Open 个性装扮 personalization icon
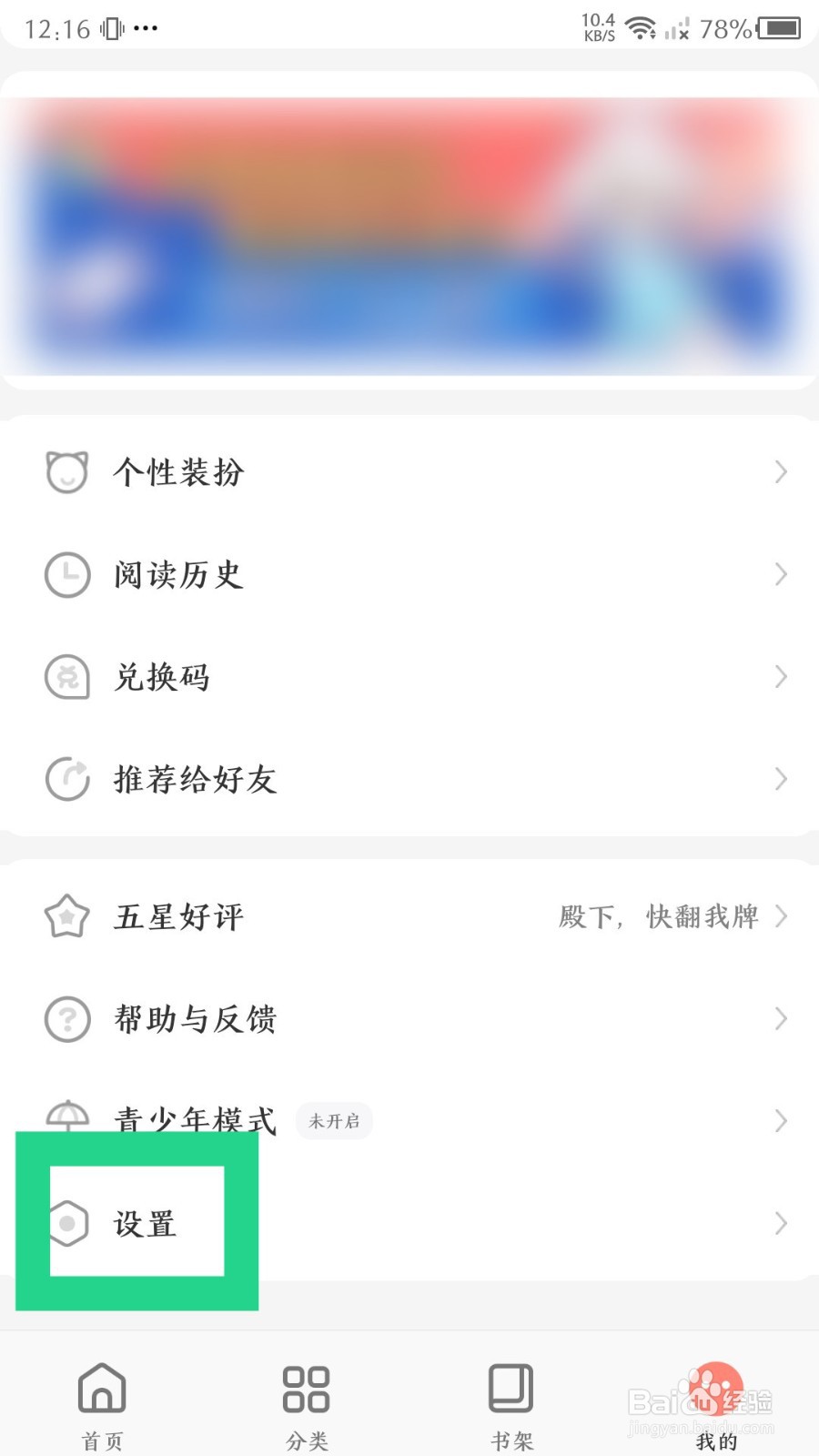This screenshot has width=819, height=1456. point(66,471)
